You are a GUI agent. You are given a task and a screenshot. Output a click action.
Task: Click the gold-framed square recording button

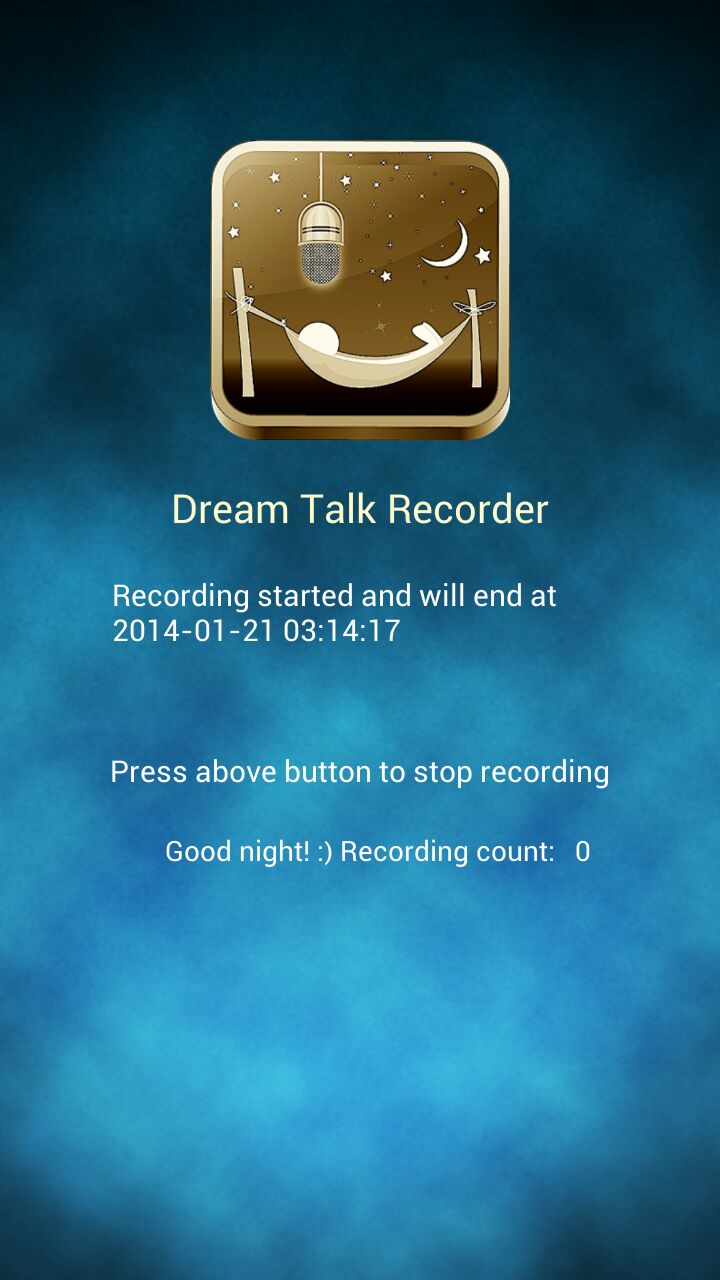pyautogui.click(x=360, y=290)
